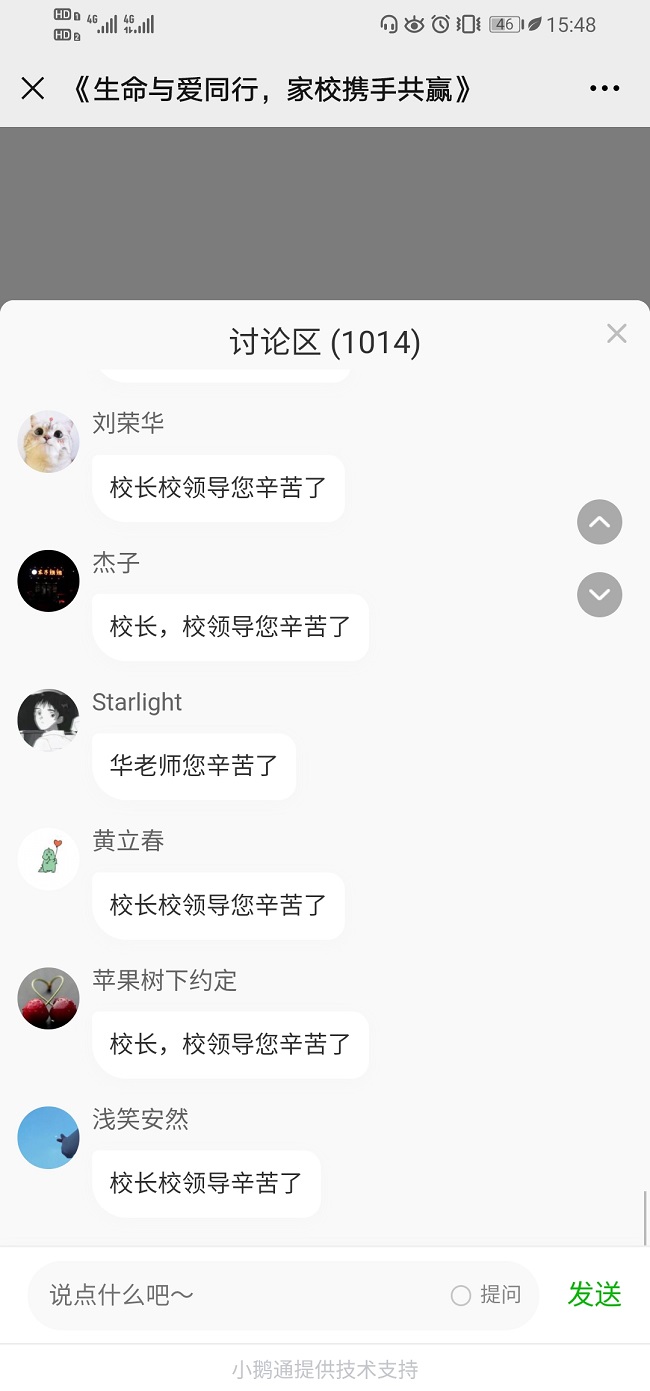Viewport: 650px width, 1391px height.
Task: Tap the down arrow to jump downward
Action: [x=600, y=595]
